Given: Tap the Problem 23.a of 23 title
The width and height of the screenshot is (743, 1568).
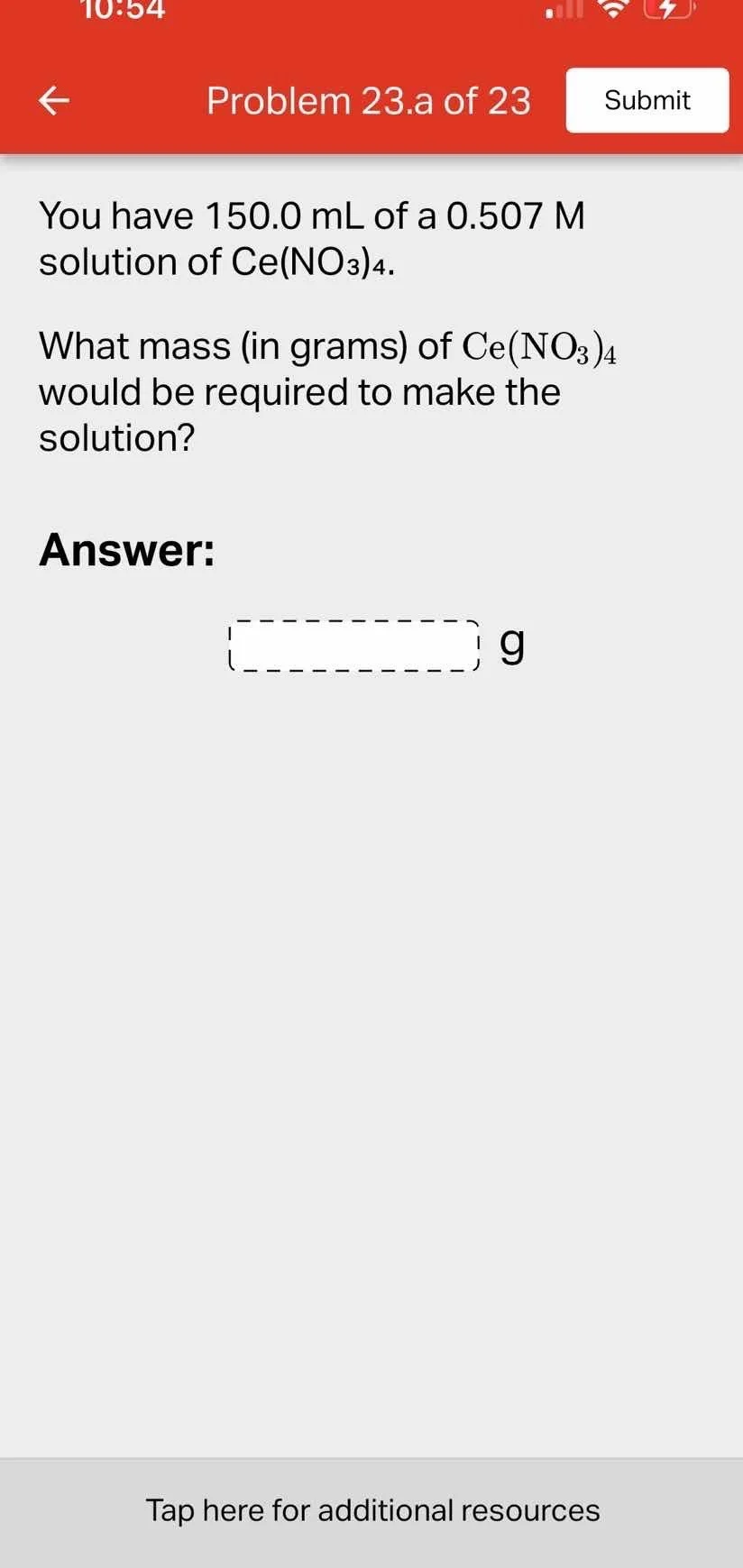Looking at the screenshot, I should [x=368, y=100].
